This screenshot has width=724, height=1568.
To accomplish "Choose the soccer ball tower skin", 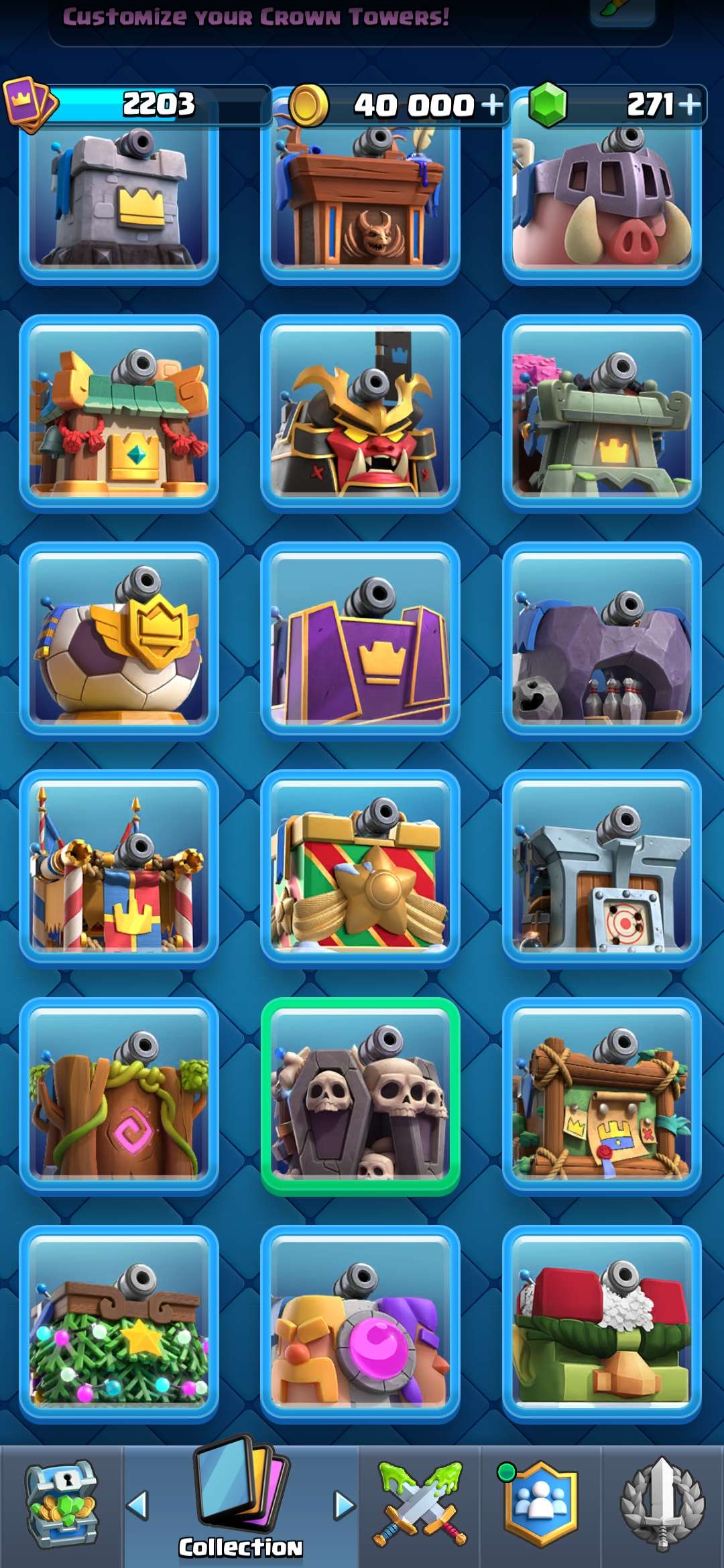I will point(119,641).
